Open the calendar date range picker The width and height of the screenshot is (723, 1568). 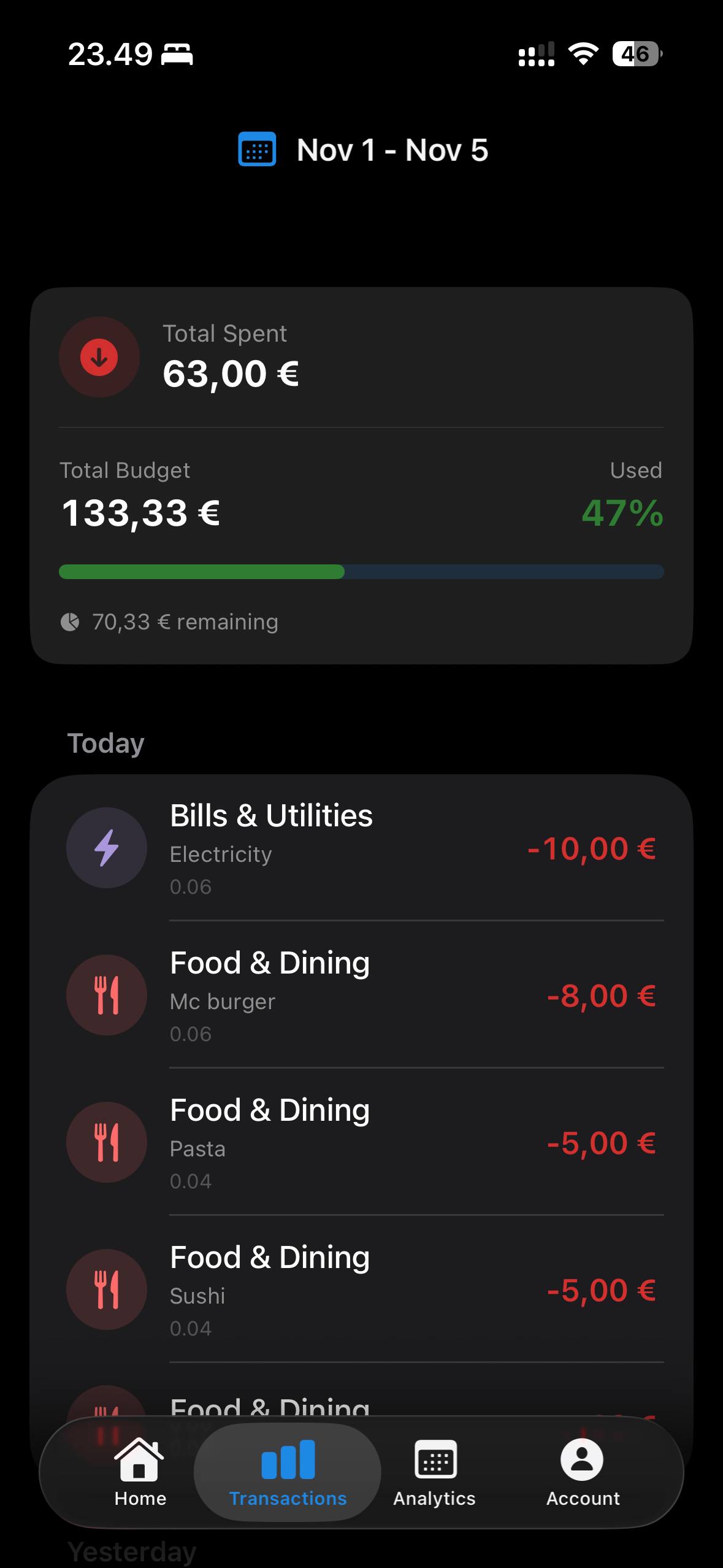pyautogui.click(x=258, y=149)
